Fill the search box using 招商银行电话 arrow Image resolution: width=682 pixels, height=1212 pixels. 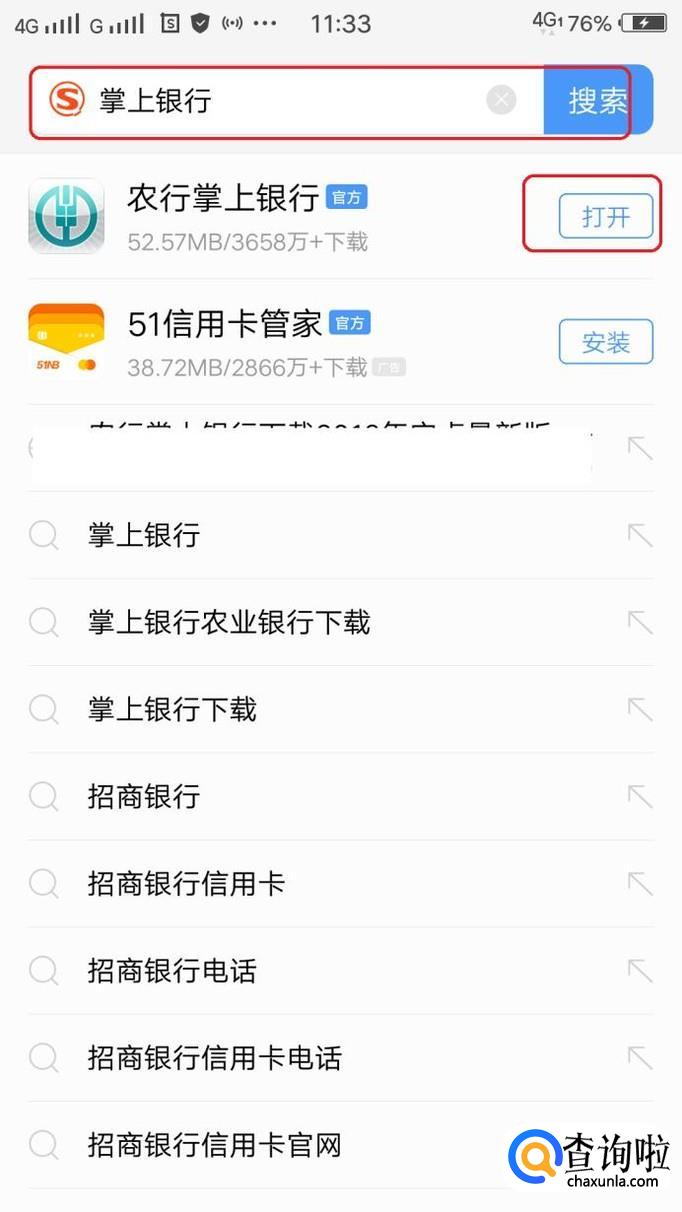tap(639, 970)
